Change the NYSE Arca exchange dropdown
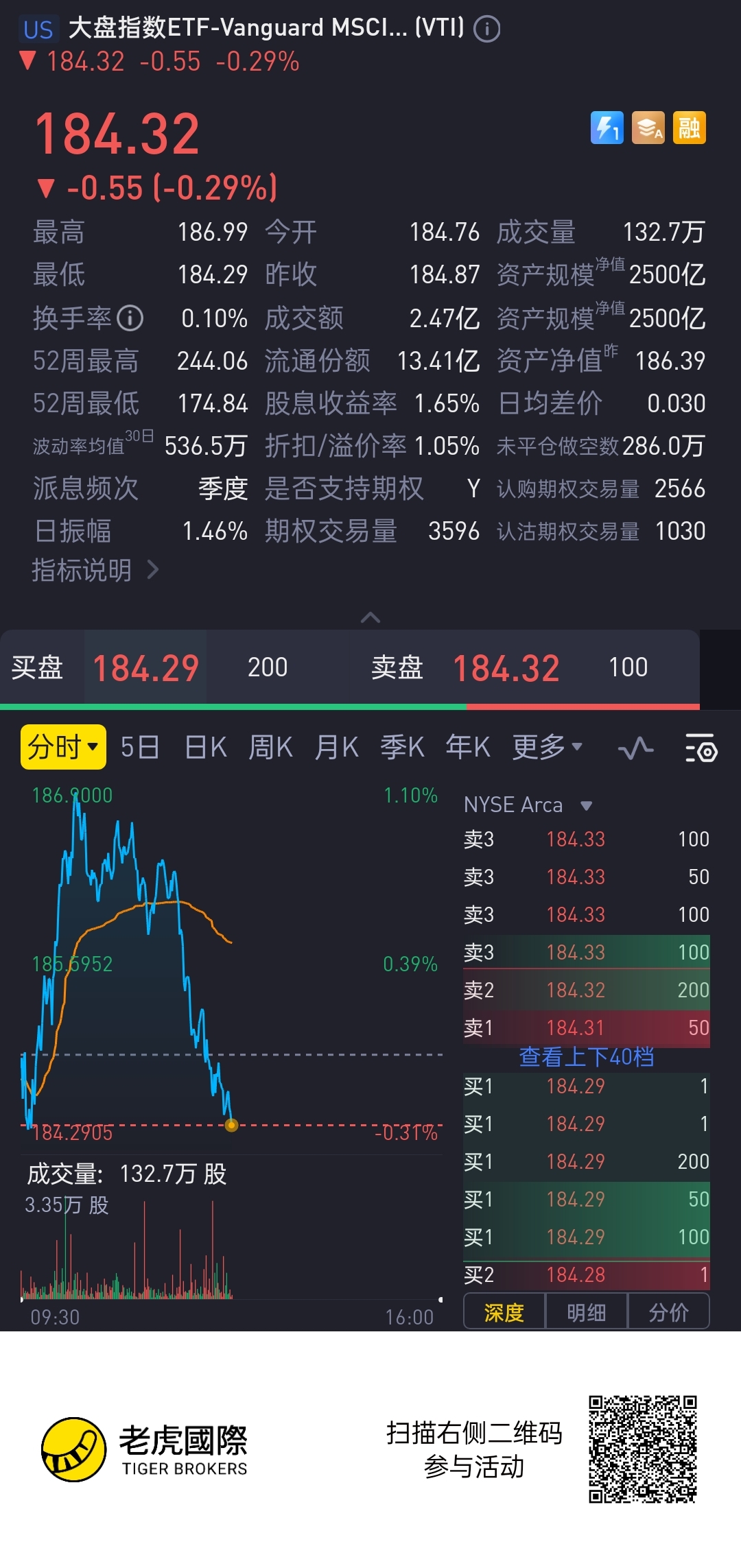The image size is (741, 1568). coord(527,805)
